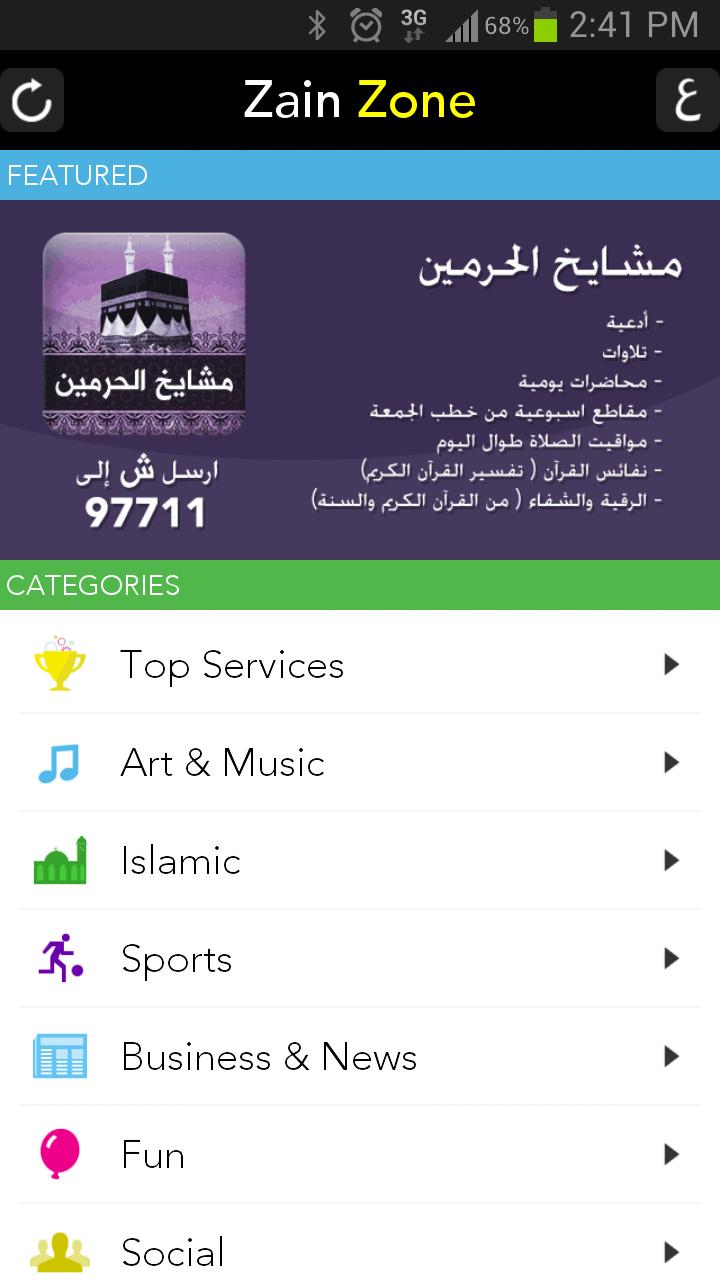The width and height of the screenshot is (720, 1280).
Task: View the Fun category
Action: (x=360, y=1155)
